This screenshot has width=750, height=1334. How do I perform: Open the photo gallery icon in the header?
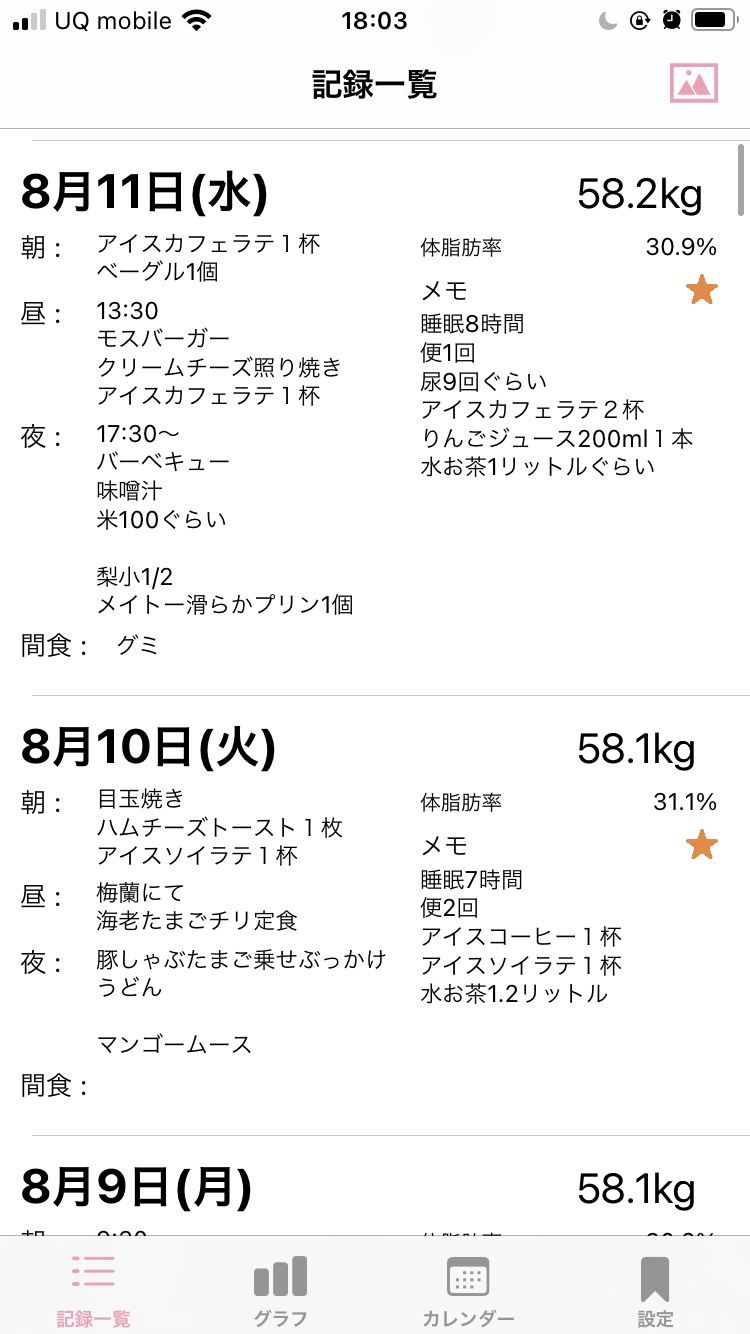tap(694, 83)
